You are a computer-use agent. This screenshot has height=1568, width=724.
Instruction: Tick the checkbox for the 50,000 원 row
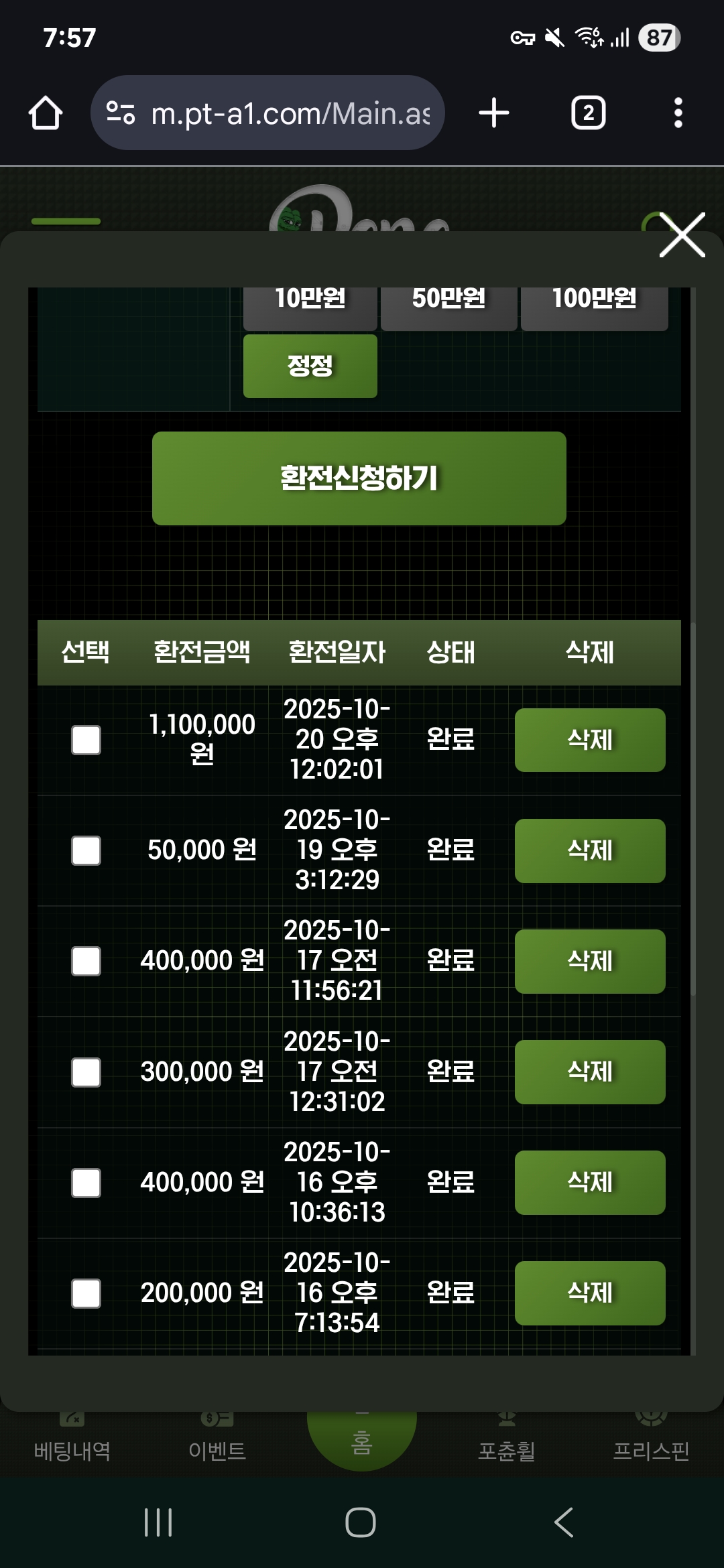coord(86,850)
